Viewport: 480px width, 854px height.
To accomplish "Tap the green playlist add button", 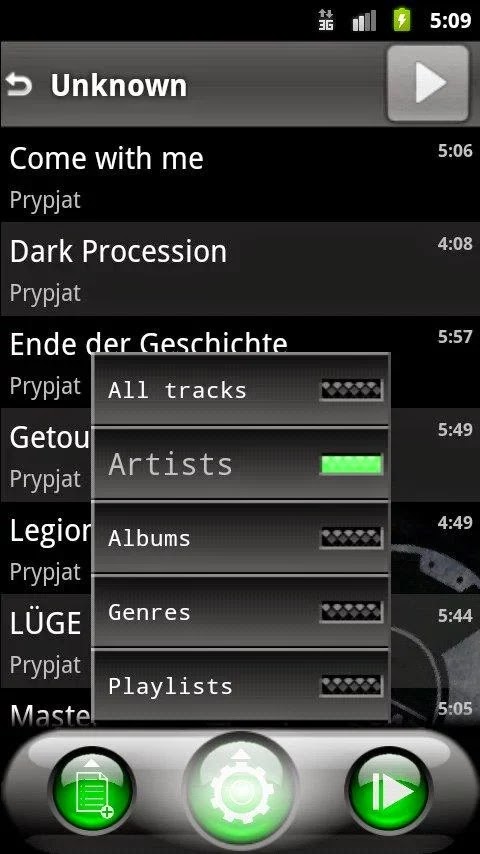I will (x=92, y=791).
